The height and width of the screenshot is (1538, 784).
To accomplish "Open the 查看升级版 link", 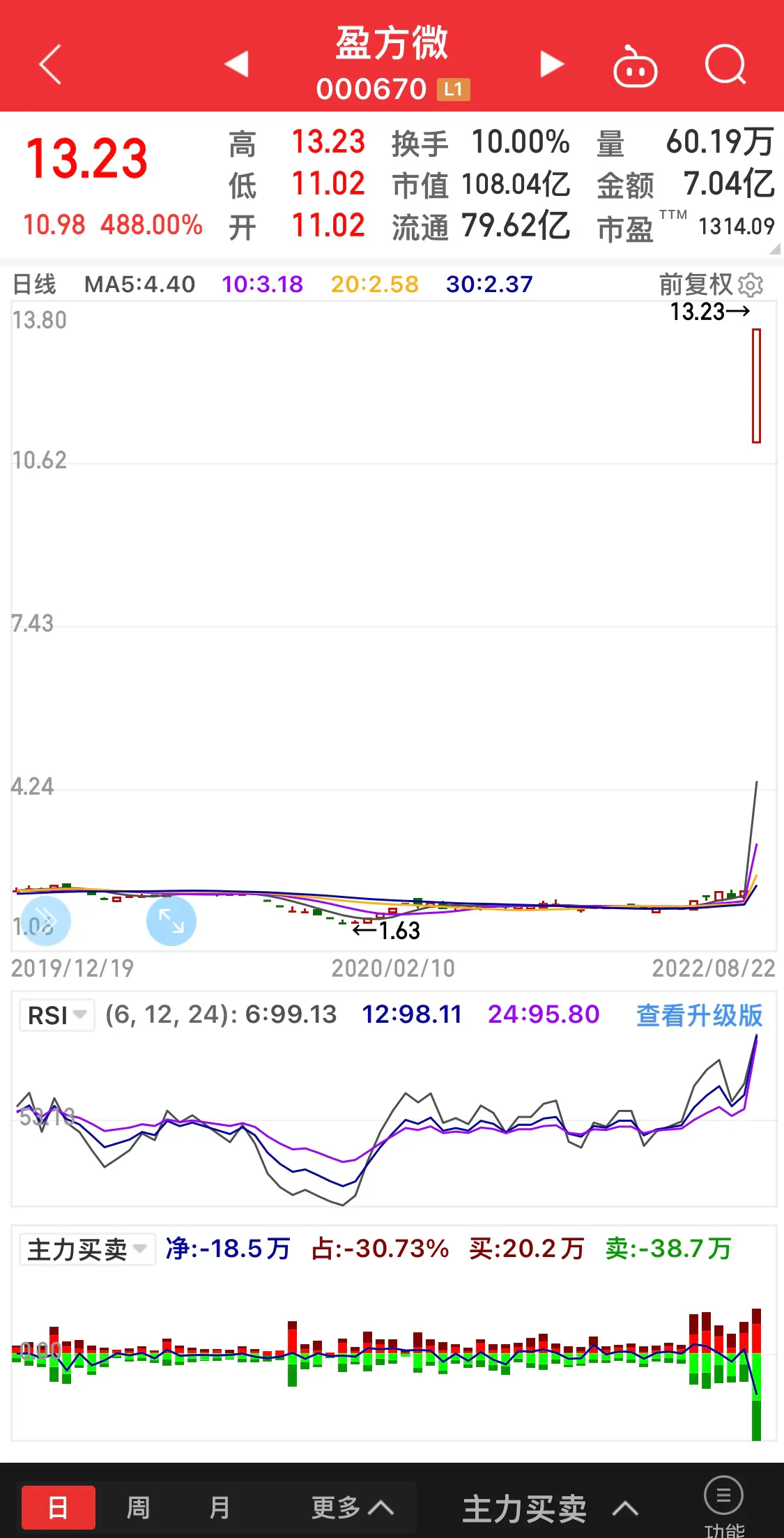I will 699,1015.
